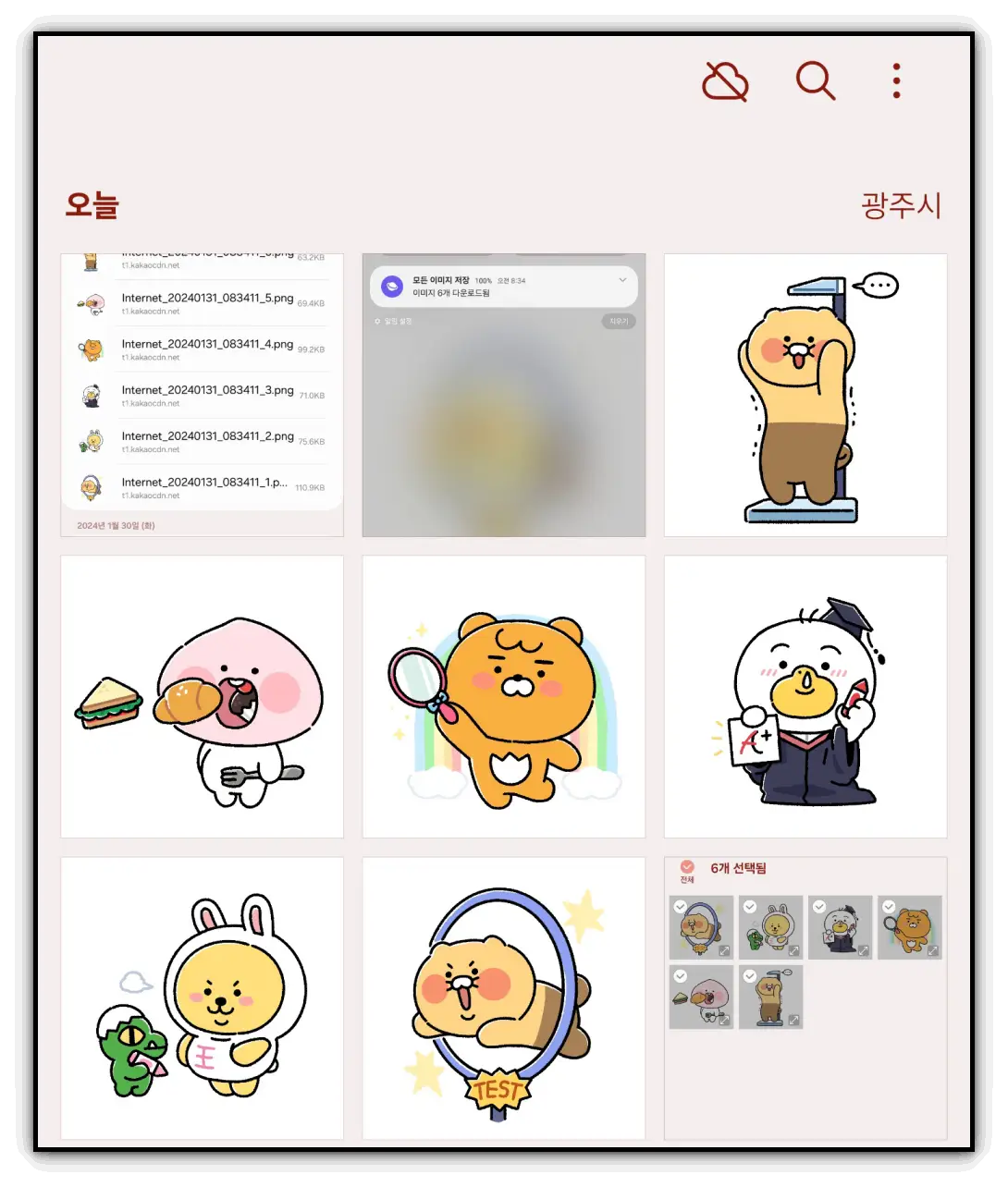Tap expand arrow on hoop-jumping Choonsik thumbnail
The height and width of the screenshot is (1187, 1008).
tap(724, 949)
